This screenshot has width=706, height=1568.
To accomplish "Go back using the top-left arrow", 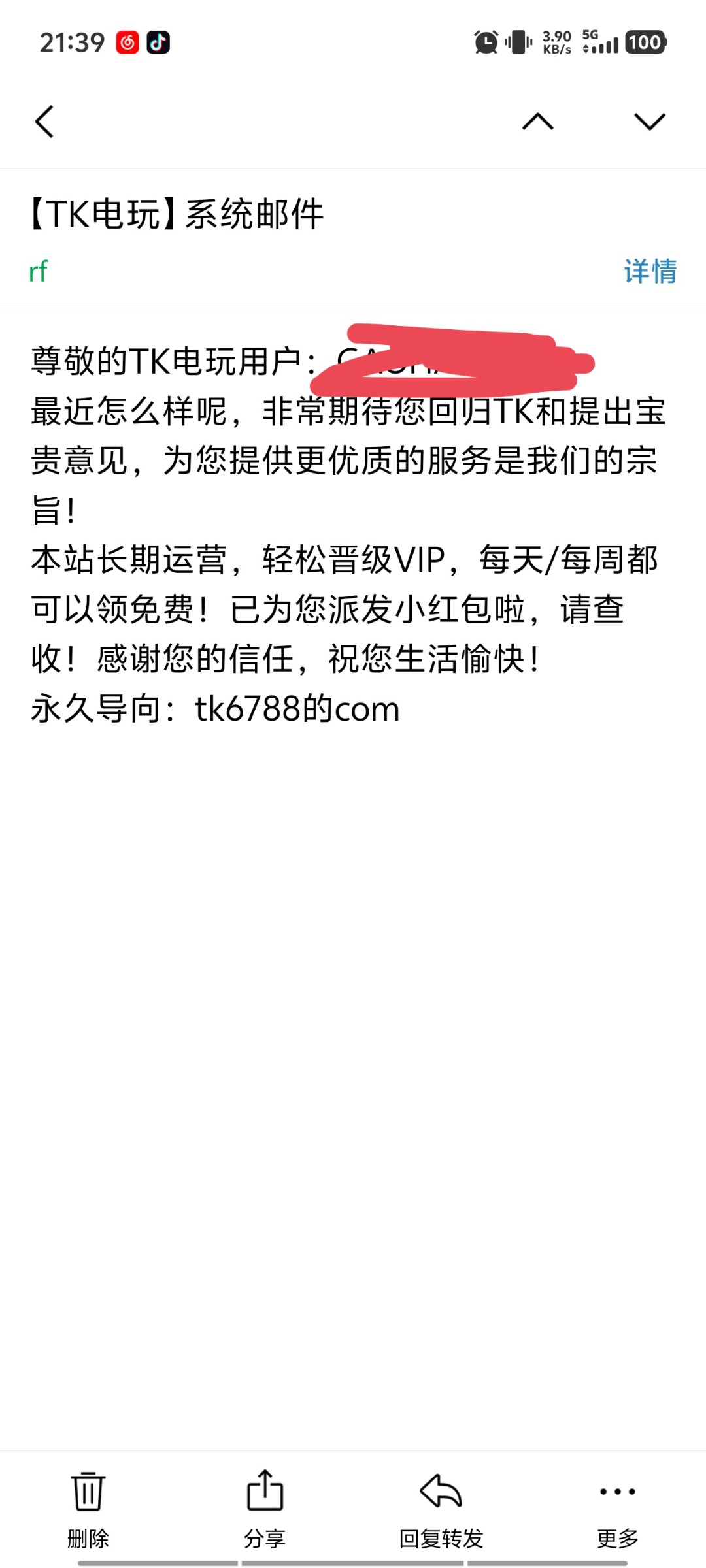I will pos(44,122).
